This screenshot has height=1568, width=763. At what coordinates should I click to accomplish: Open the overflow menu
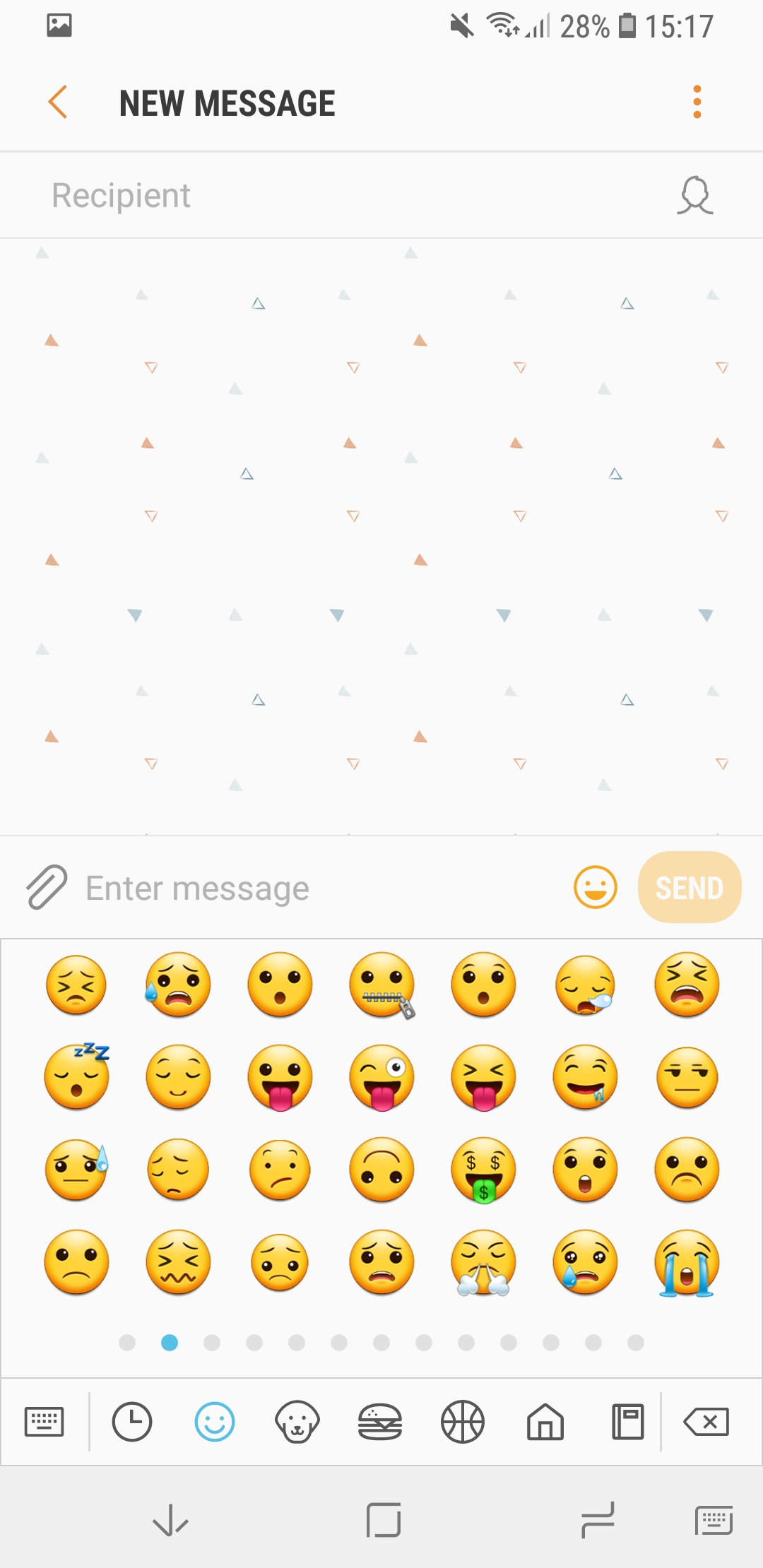pyautogui.click(x=697, y=102)
